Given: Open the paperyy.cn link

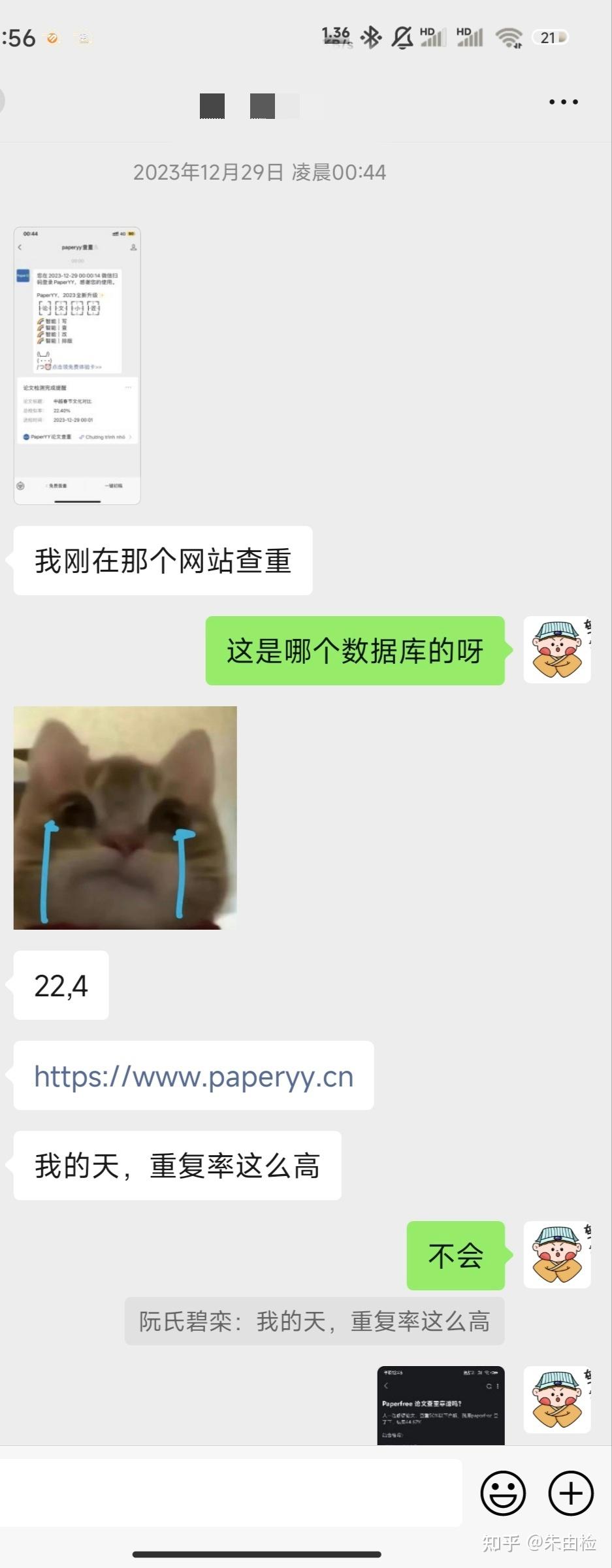Looking at the screenshot, I should click(193, 1076).
